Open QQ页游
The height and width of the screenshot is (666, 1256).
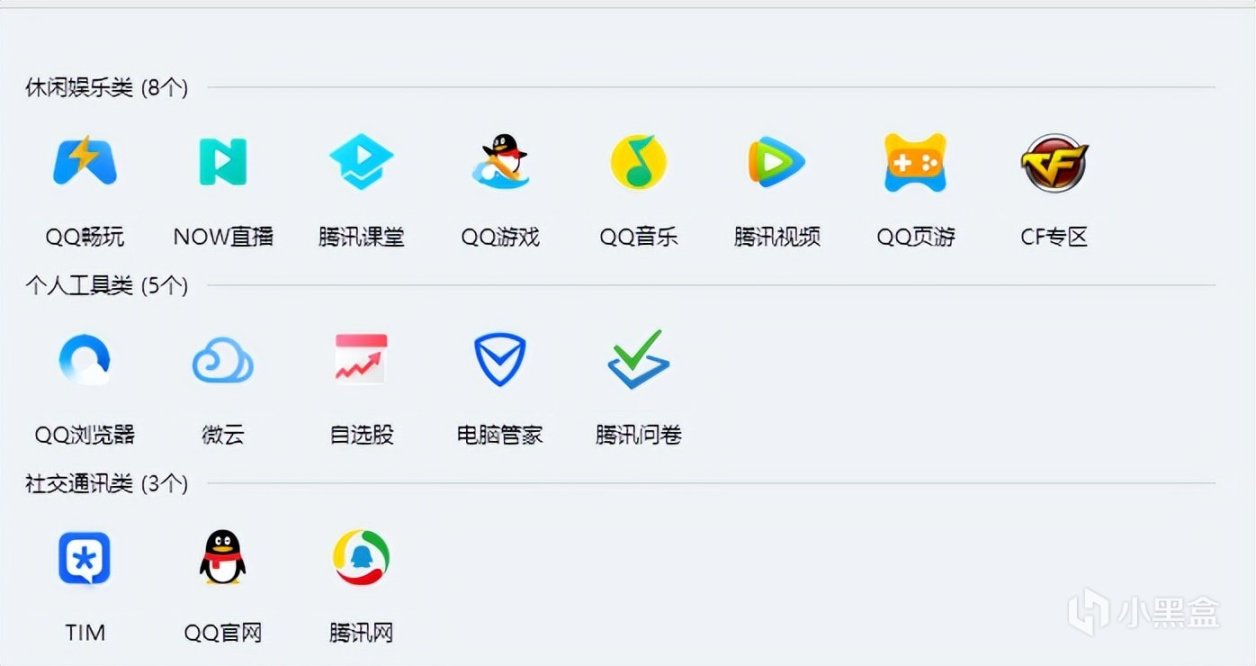pos(915,163)
